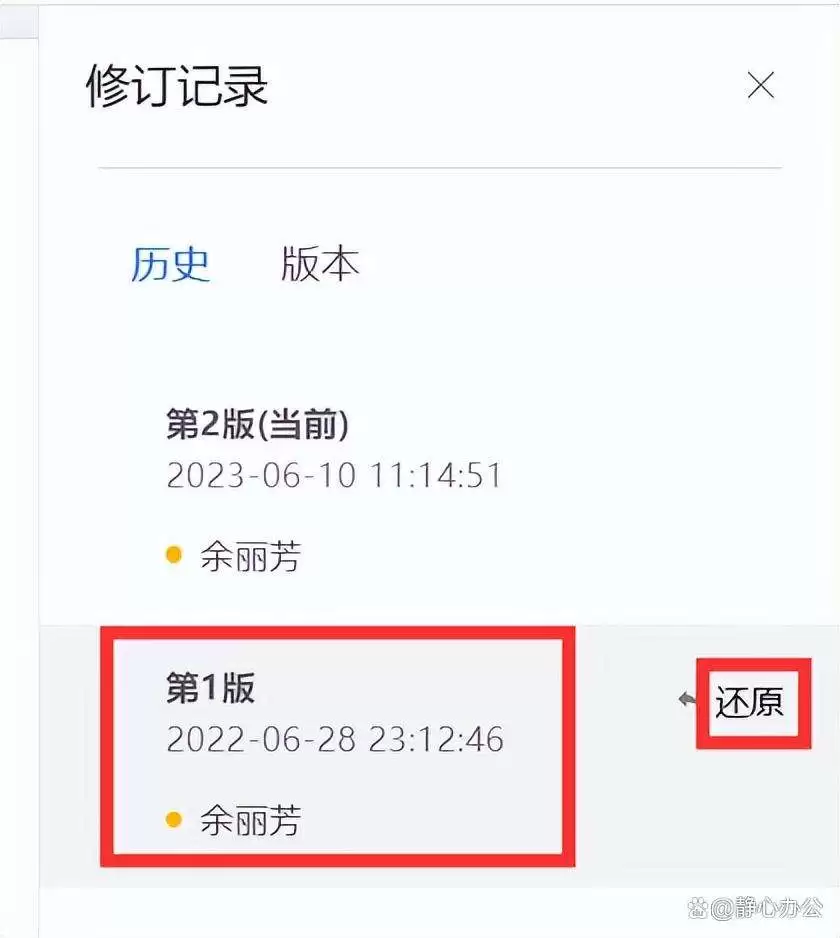Switch to the 版本 tab
Image resolution: width=840 pixels, height=938 pixels.
coord(318,265)
